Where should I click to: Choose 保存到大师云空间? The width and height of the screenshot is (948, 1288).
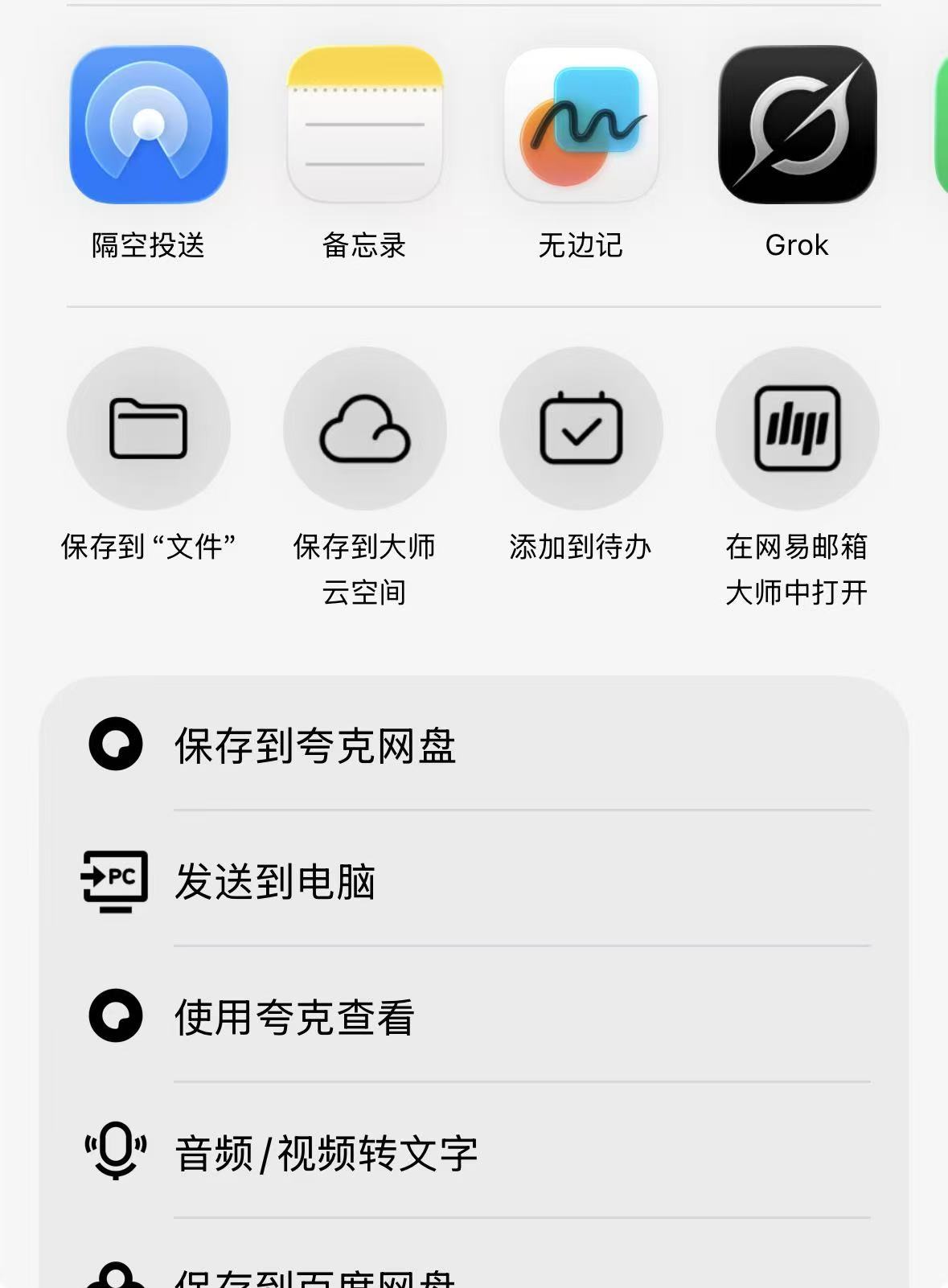(x=364, y=429)
